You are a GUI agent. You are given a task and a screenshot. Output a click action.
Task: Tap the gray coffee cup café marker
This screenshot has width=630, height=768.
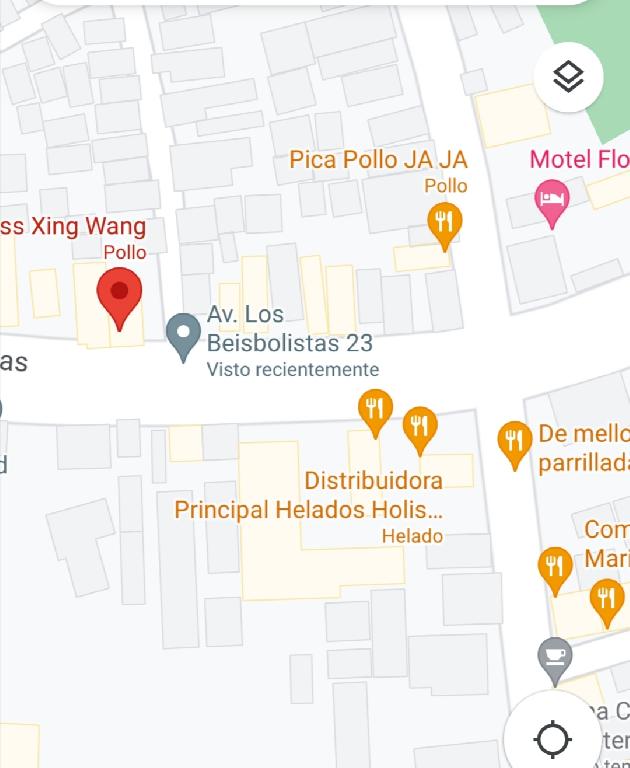point(554,656)
